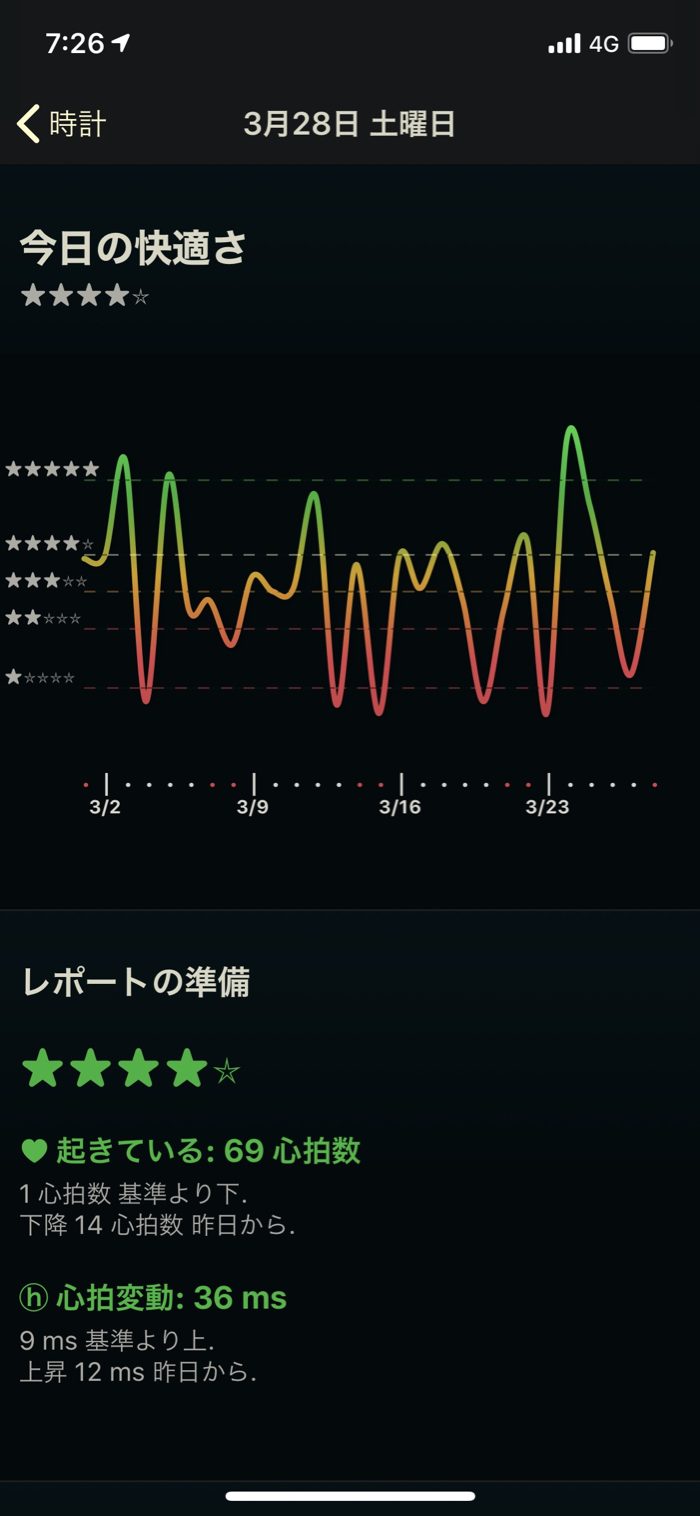The height and width of the screenshot is (1516, 700).
Task: Go back to the 時計 screen
Action: tap(62, 124)
